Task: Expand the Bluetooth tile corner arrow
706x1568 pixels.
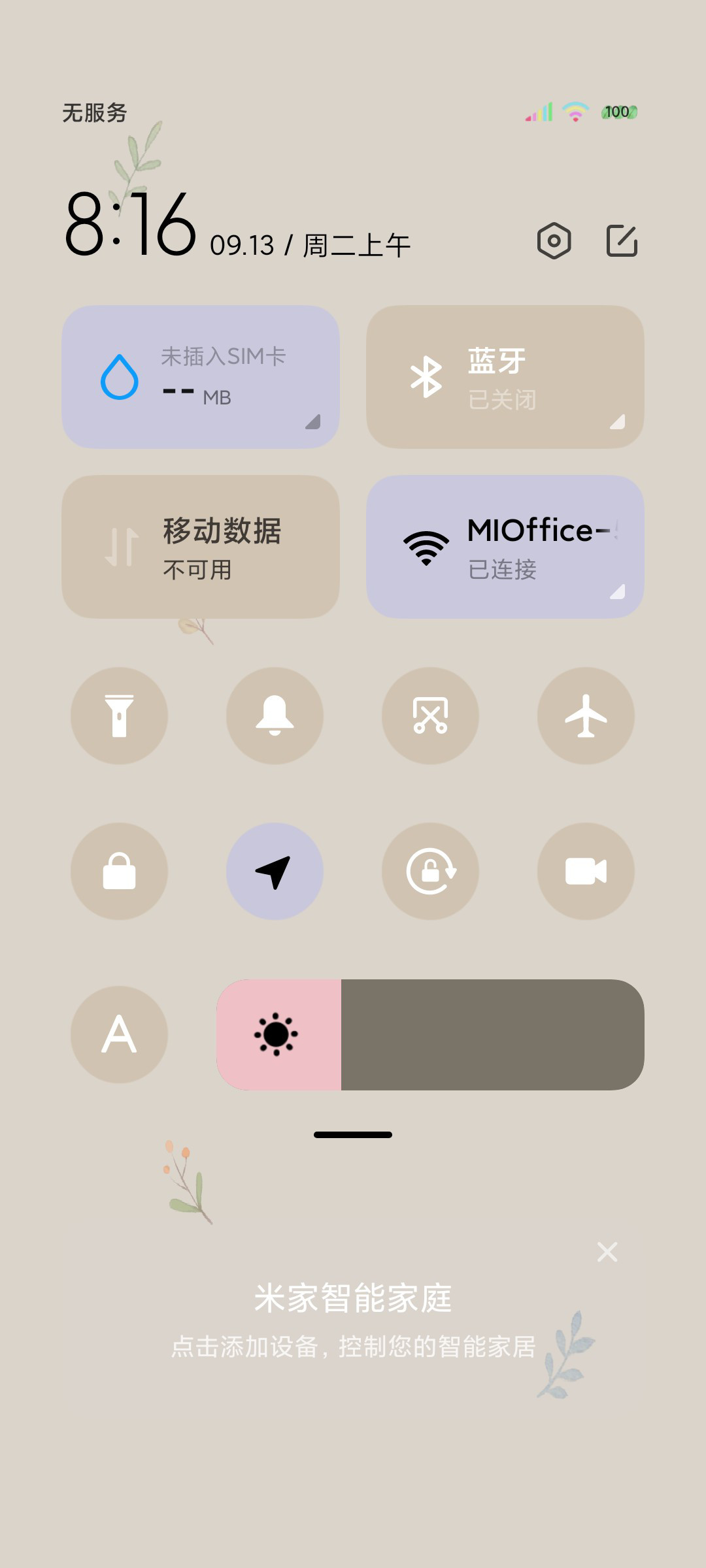Action: tap(618, 422)
